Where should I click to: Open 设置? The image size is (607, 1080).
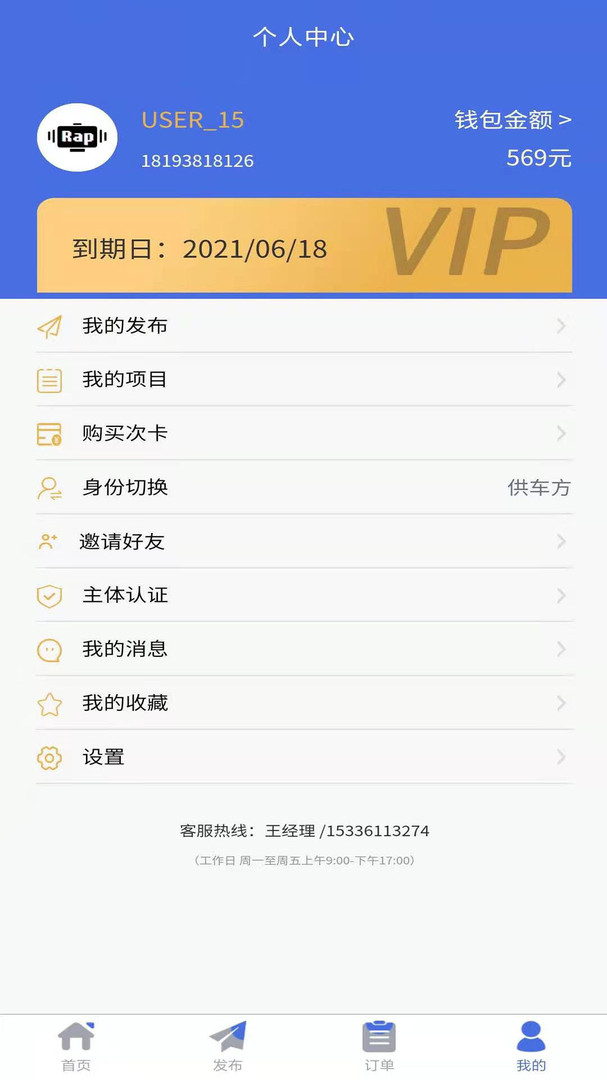(x=304, y=758)
